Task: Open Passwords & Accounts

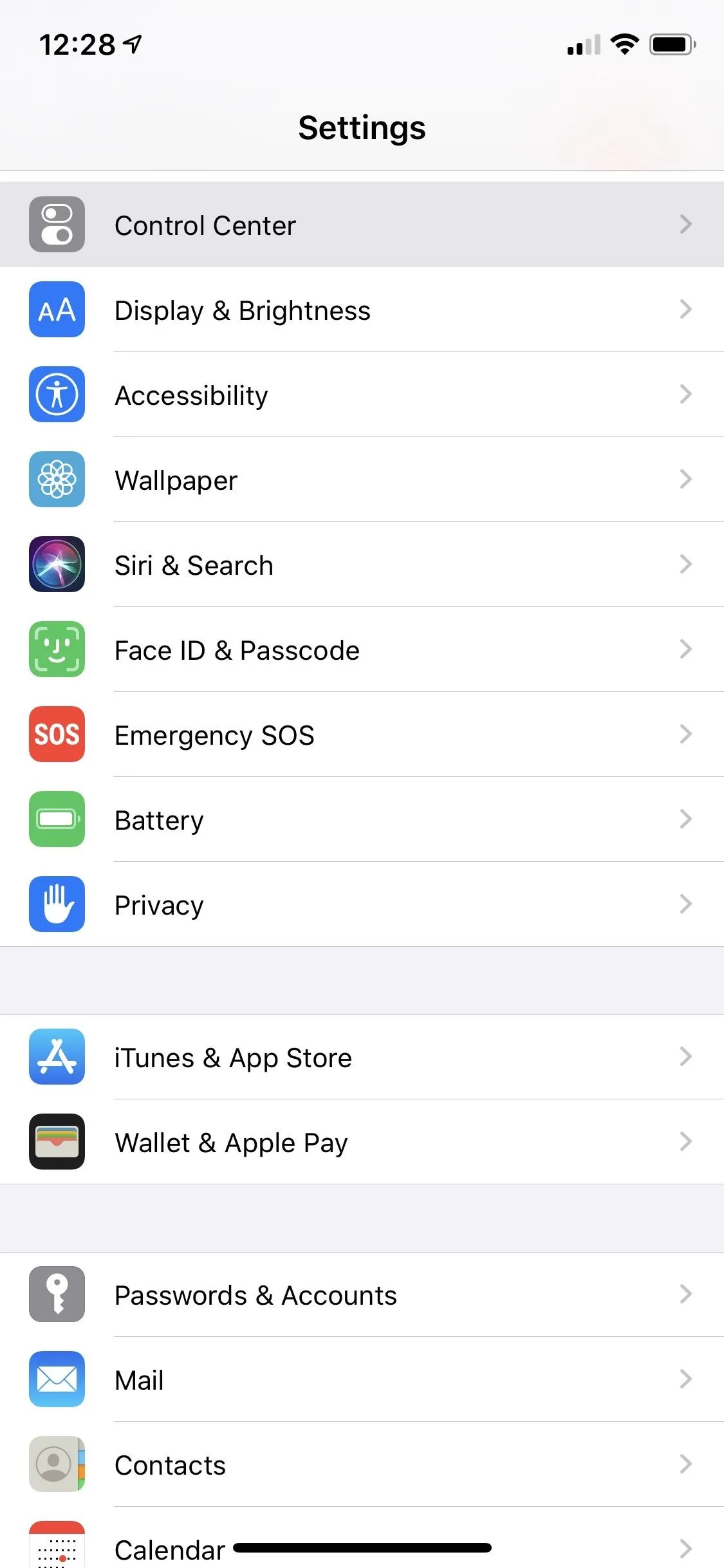Action: [x=362, y=1294]
